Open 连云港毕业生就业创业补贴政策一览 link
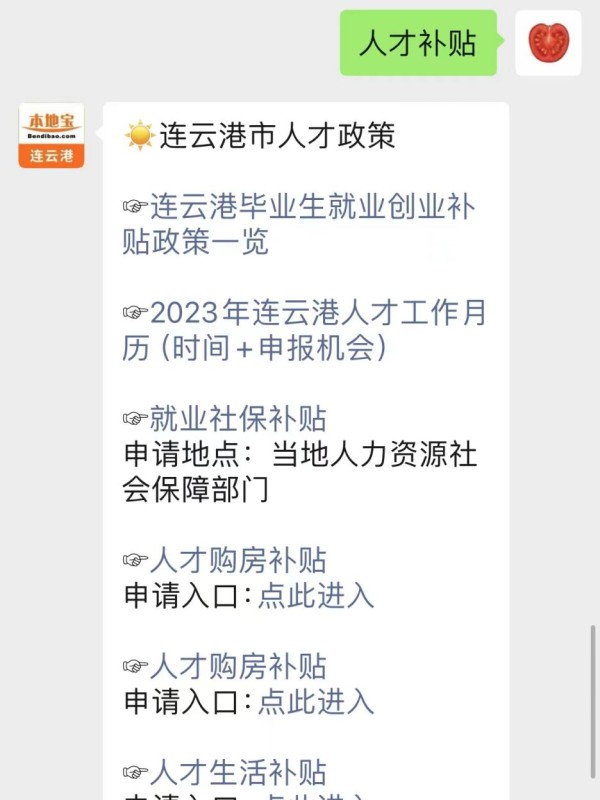The image size is (600, 800). coord(298,225)
